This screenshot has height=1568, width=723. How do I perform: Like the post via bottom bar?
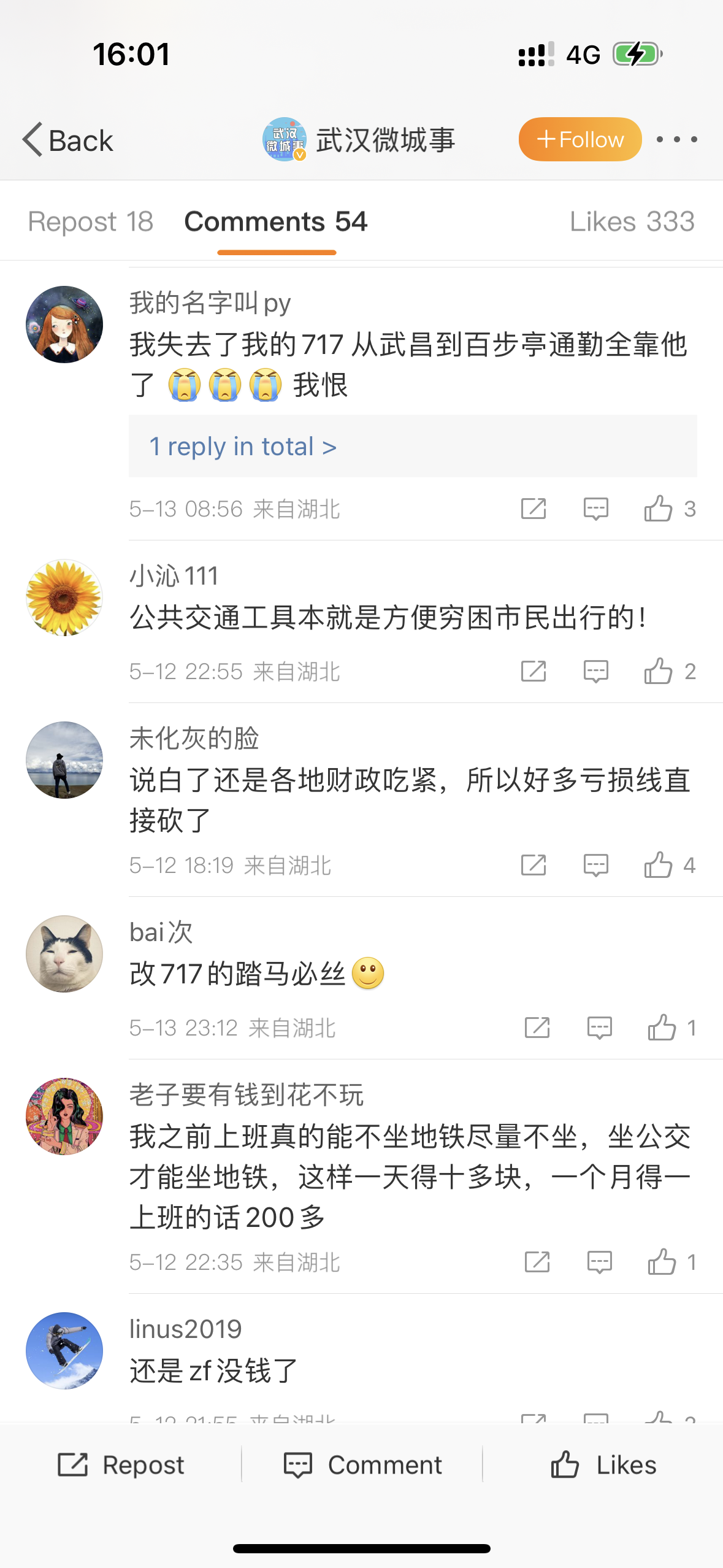pos(603,1465)
